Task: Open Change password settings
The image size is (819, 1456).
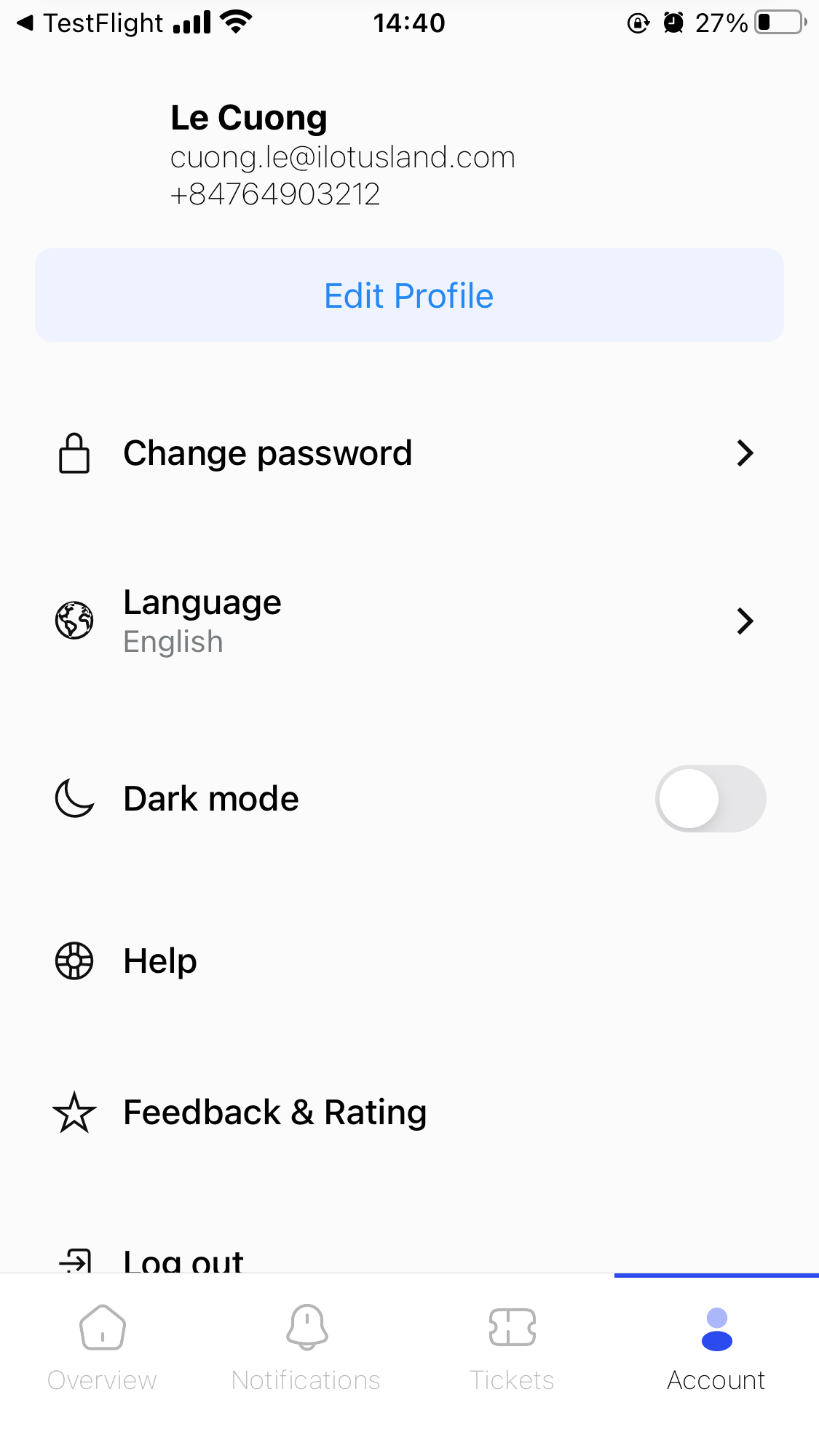Action: click(x=408, y=453)
